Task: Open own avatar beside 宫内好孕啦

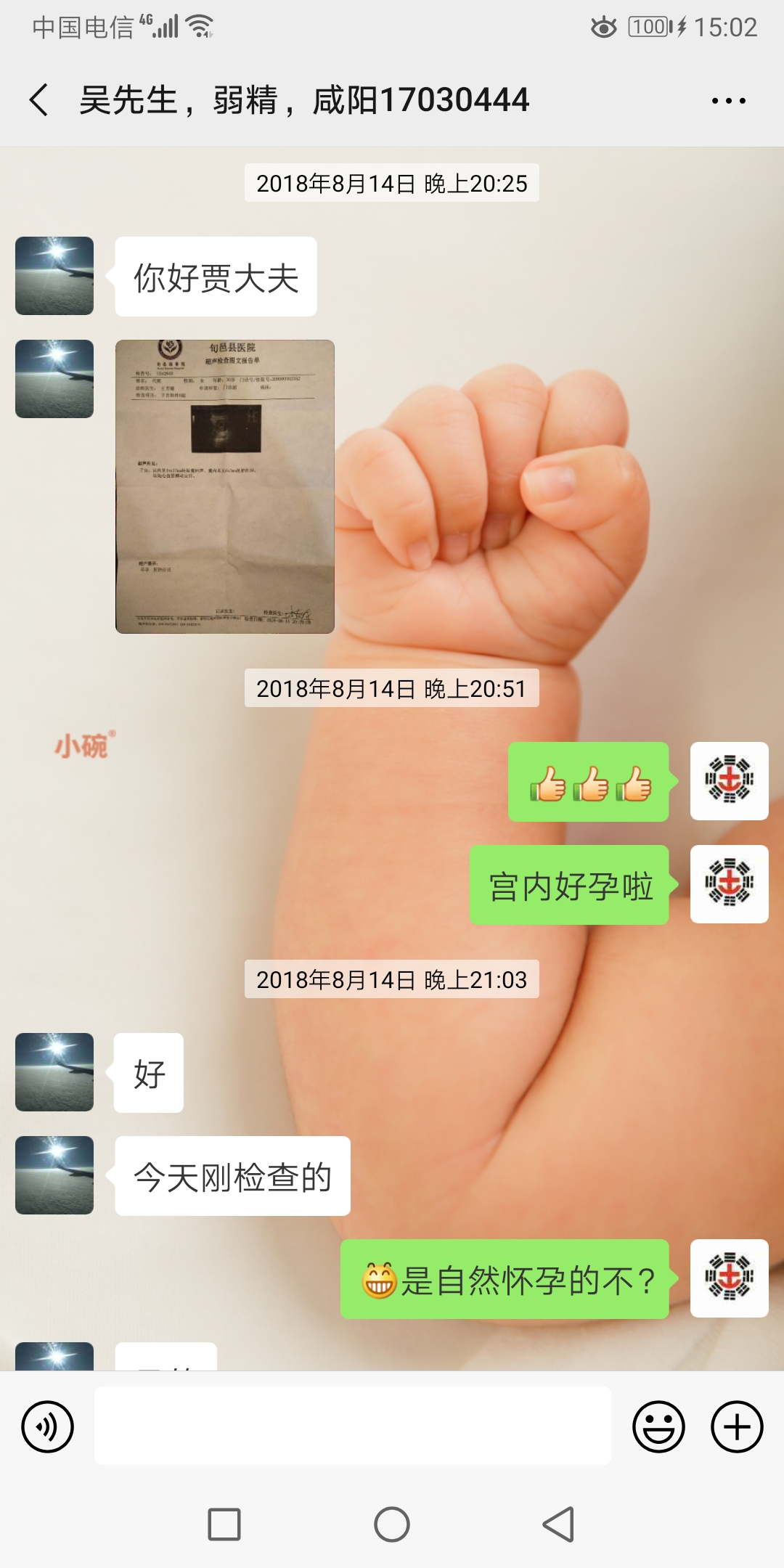Action: point(730,884)
